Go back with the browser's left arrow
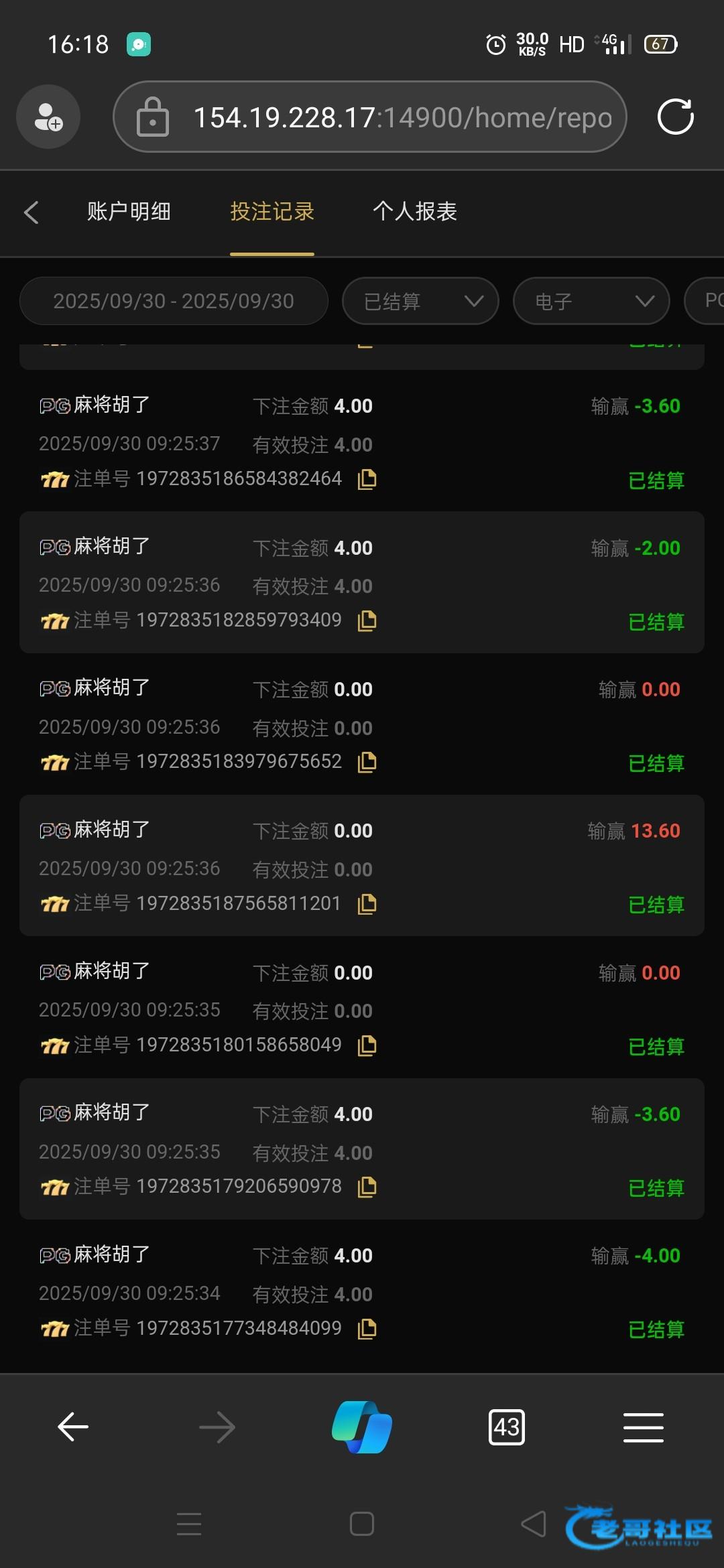This screenshot has height=1568, width=724. tap(73, 1427)
